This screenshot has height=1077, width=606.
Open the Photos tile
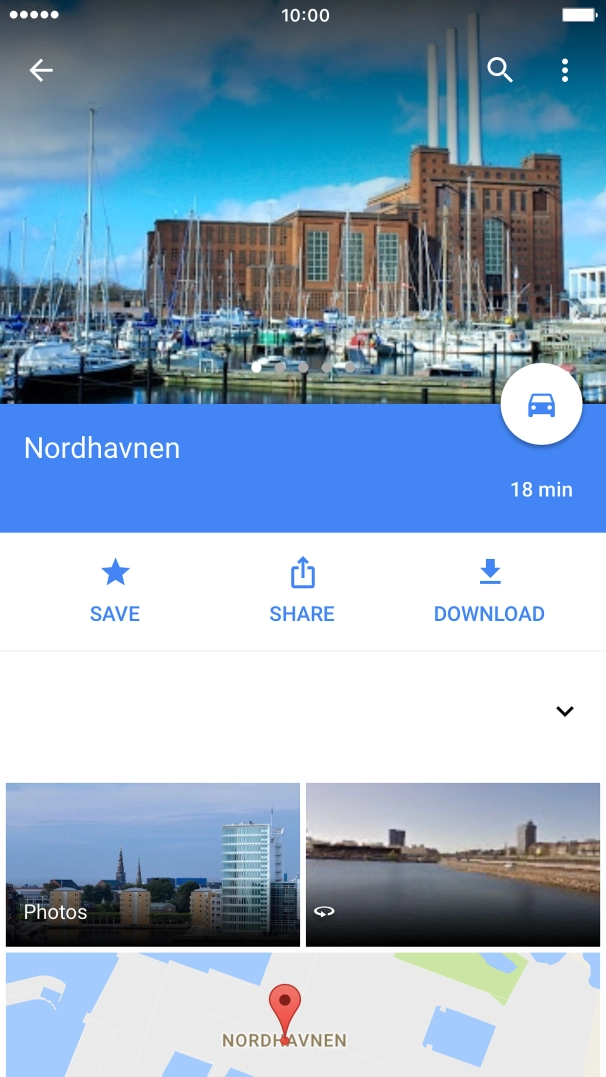pos(153,865)
